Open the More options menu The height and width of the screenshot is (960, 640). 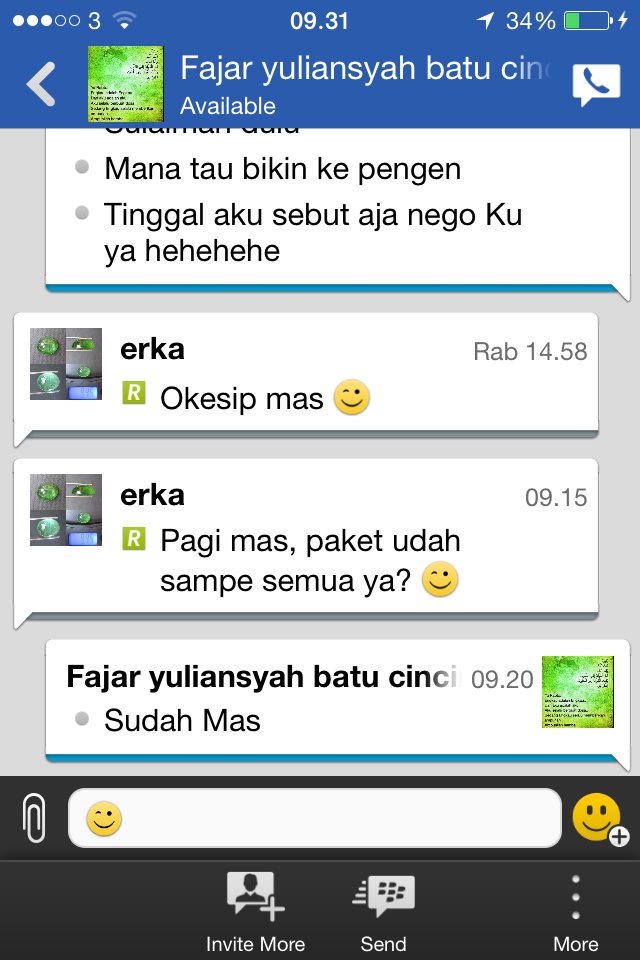[x=576, y=911]
